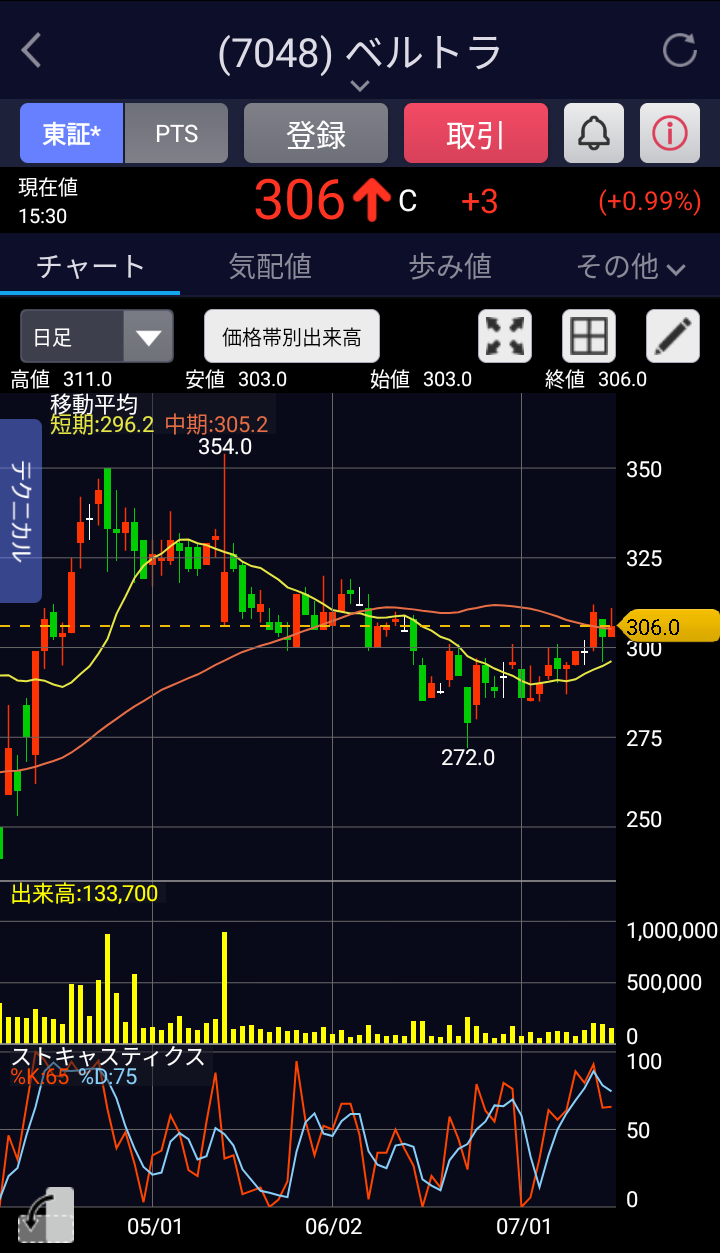Open the chart drawing pencil tool
The image size is (720, 1253).
673,336
